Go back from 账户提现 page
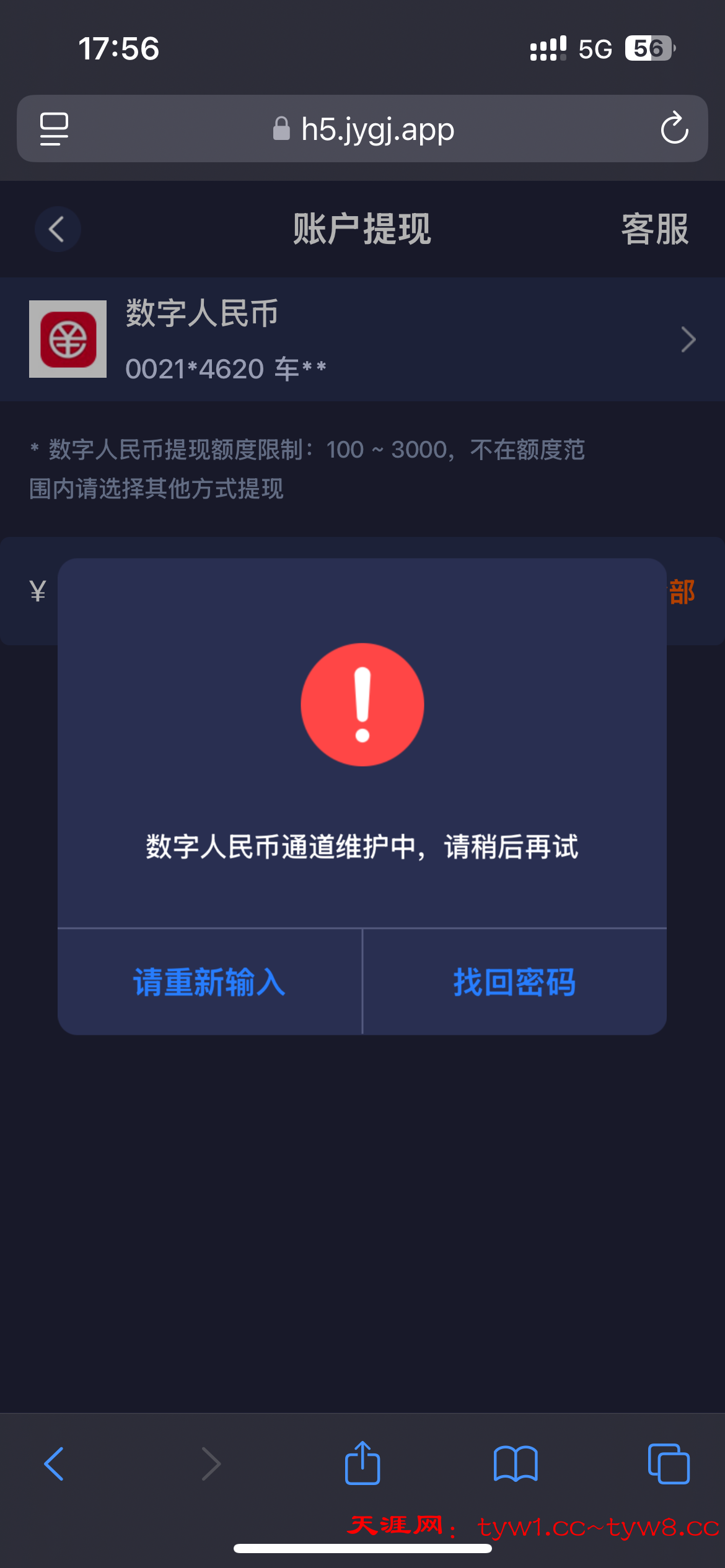The width and height of the screenshot is (725, 1568). [x=57, y=229]
